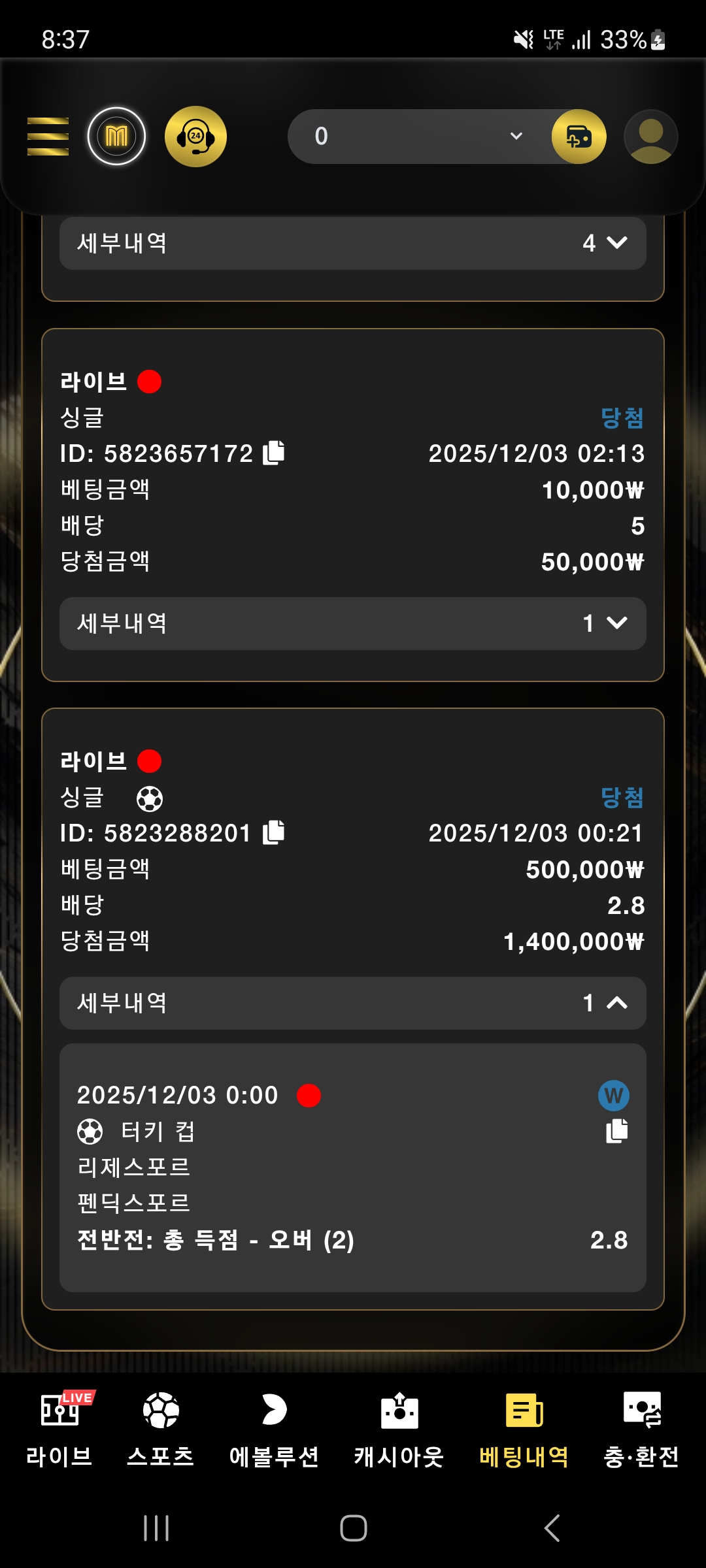Expand 세부내역 under bet 5823657172
Image resolution: width=706 pixels, height=1568 pixels.
pos(353,623)
